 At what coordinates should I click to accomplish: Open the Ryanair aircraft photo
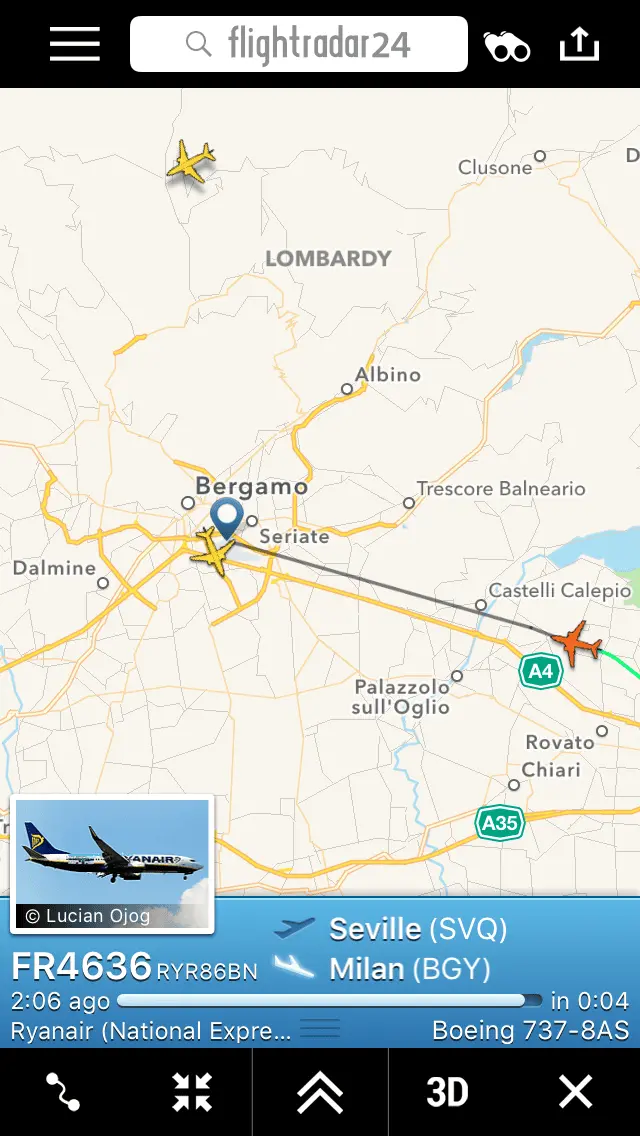(112, 864)
